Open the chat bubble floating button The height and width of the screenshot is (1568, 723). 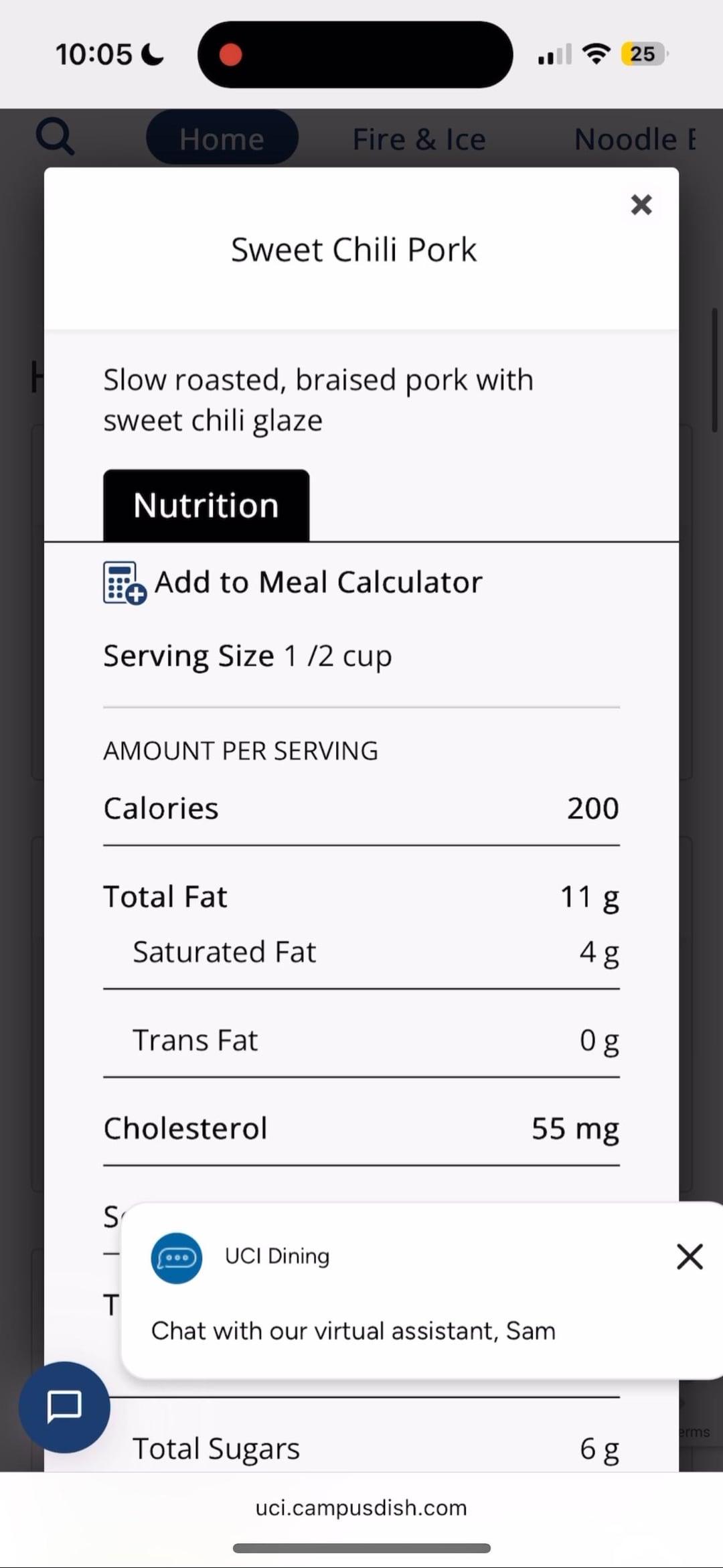coord(64,1407)
